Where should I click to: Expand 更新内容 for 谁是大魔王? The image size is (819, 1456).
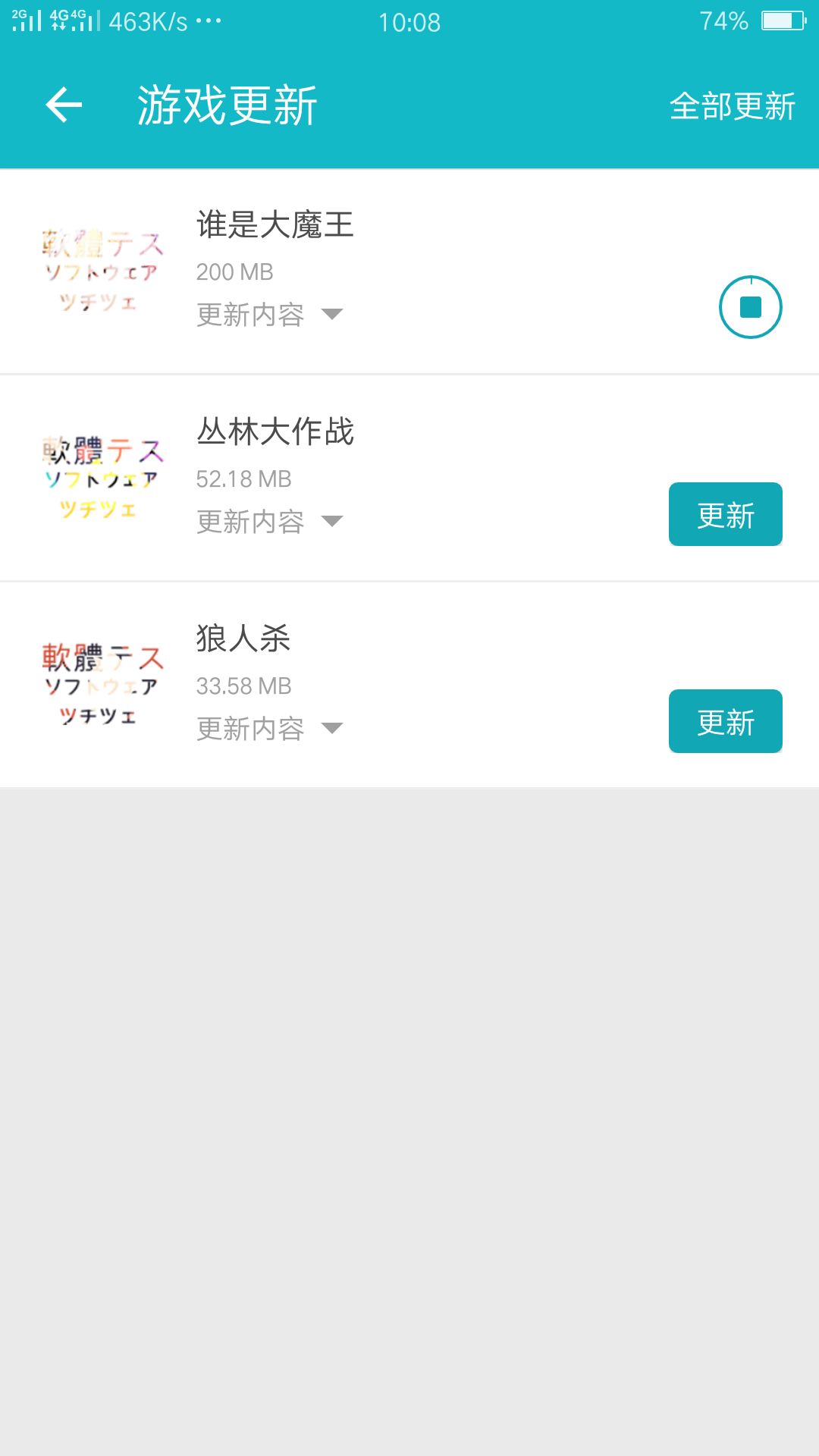click(x=270, y=315)
